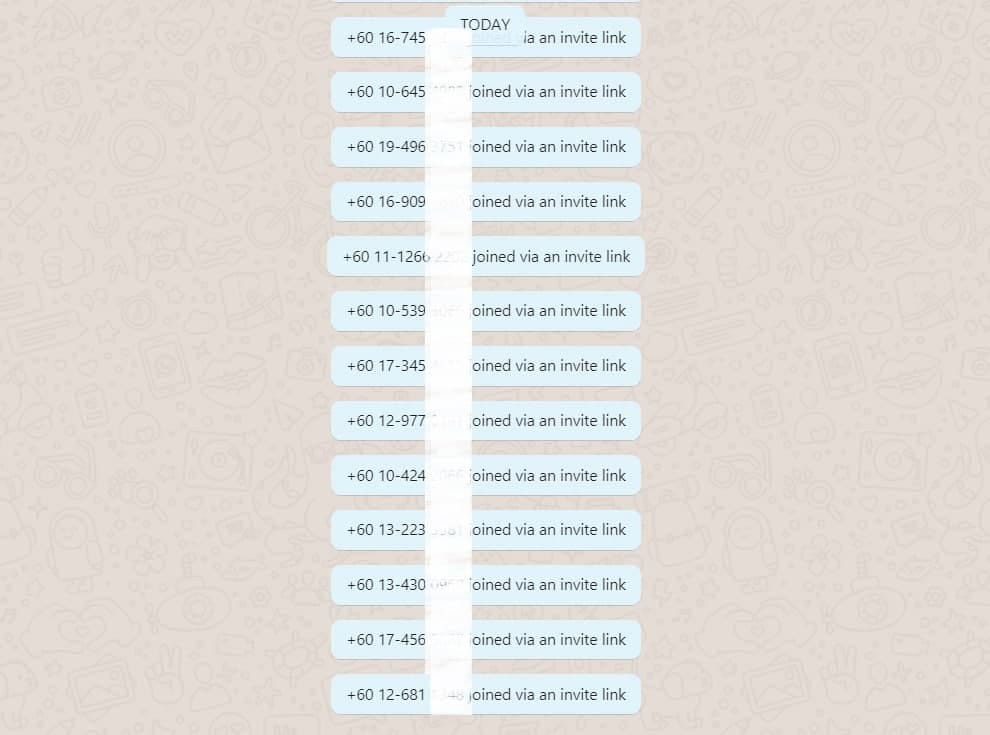Screen dimensions: 990x735
Task: Open the contact +60 16-745 who joined
Action: pos(387,38)
